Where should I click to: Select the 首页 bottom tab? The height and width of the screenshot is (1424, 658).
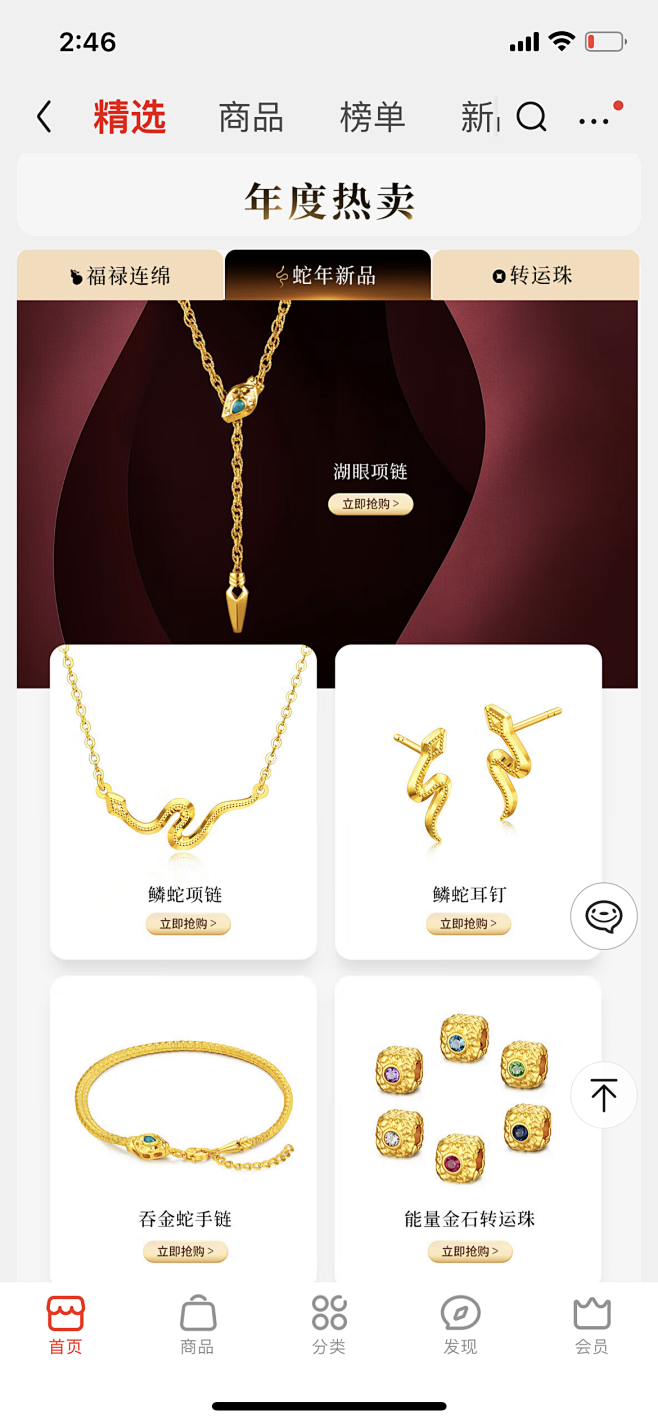(66, 1325)
